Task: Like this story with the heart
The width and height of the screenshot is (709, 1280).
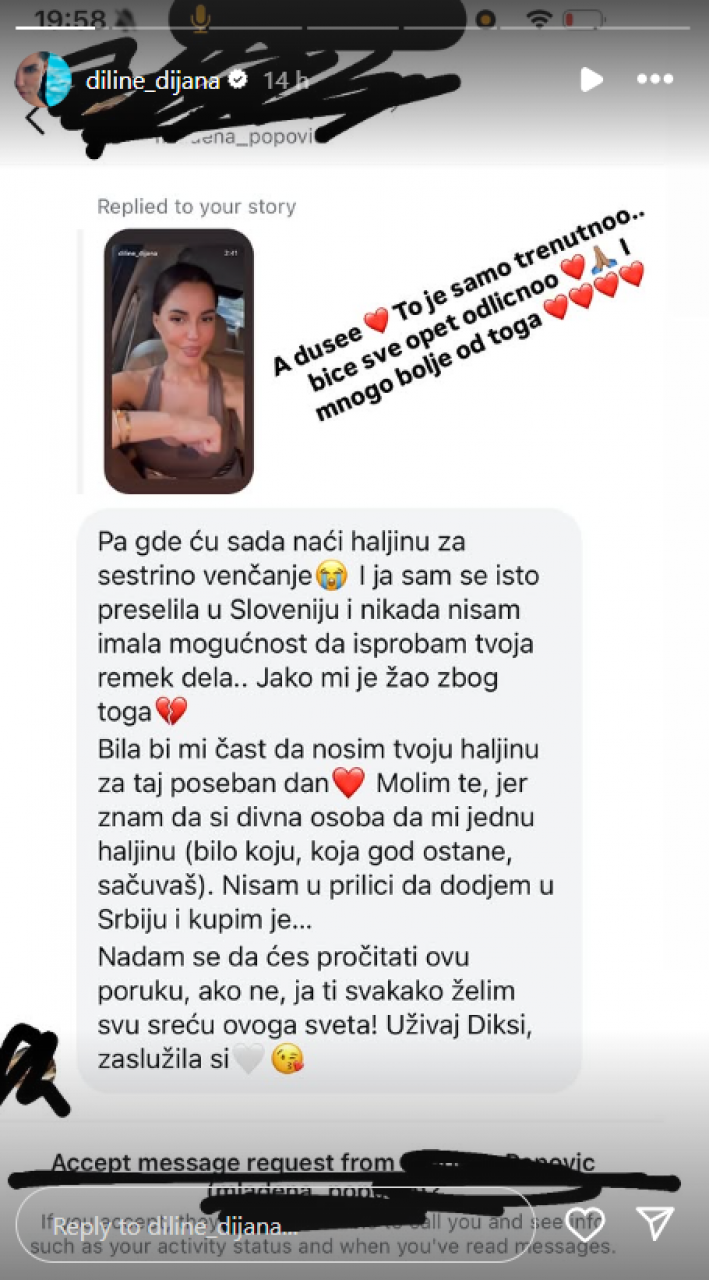Action: point(586,1224)
